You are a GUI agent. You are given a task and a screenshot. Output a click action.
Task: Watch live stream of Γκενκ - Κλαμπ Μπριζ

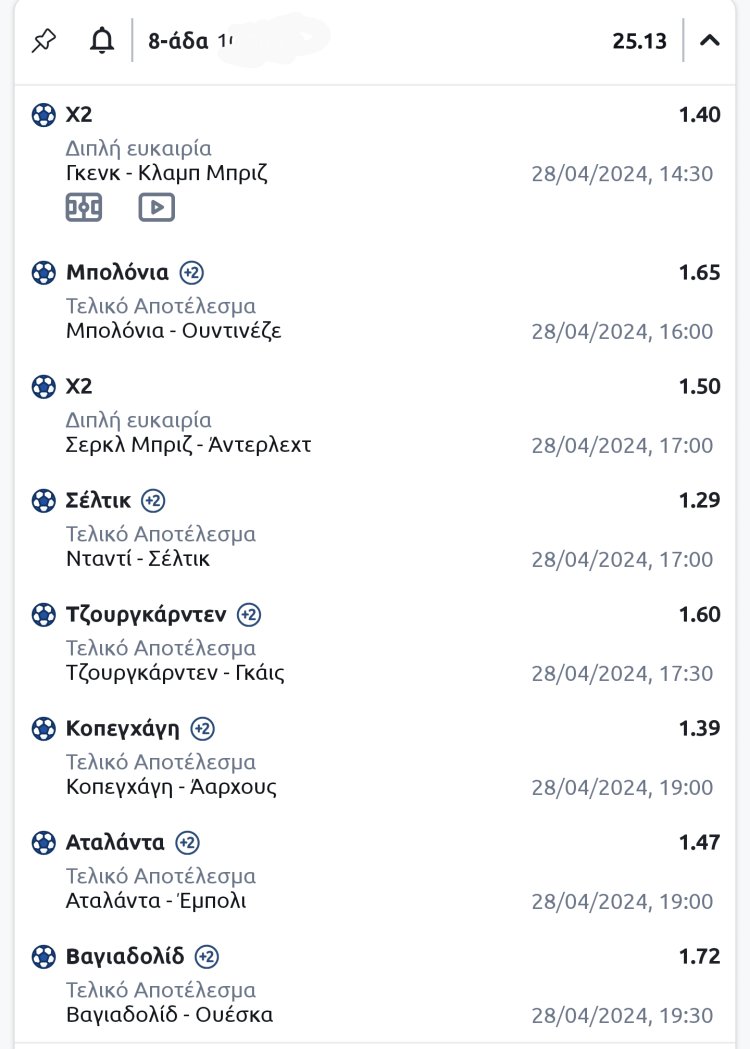point(156,207)
